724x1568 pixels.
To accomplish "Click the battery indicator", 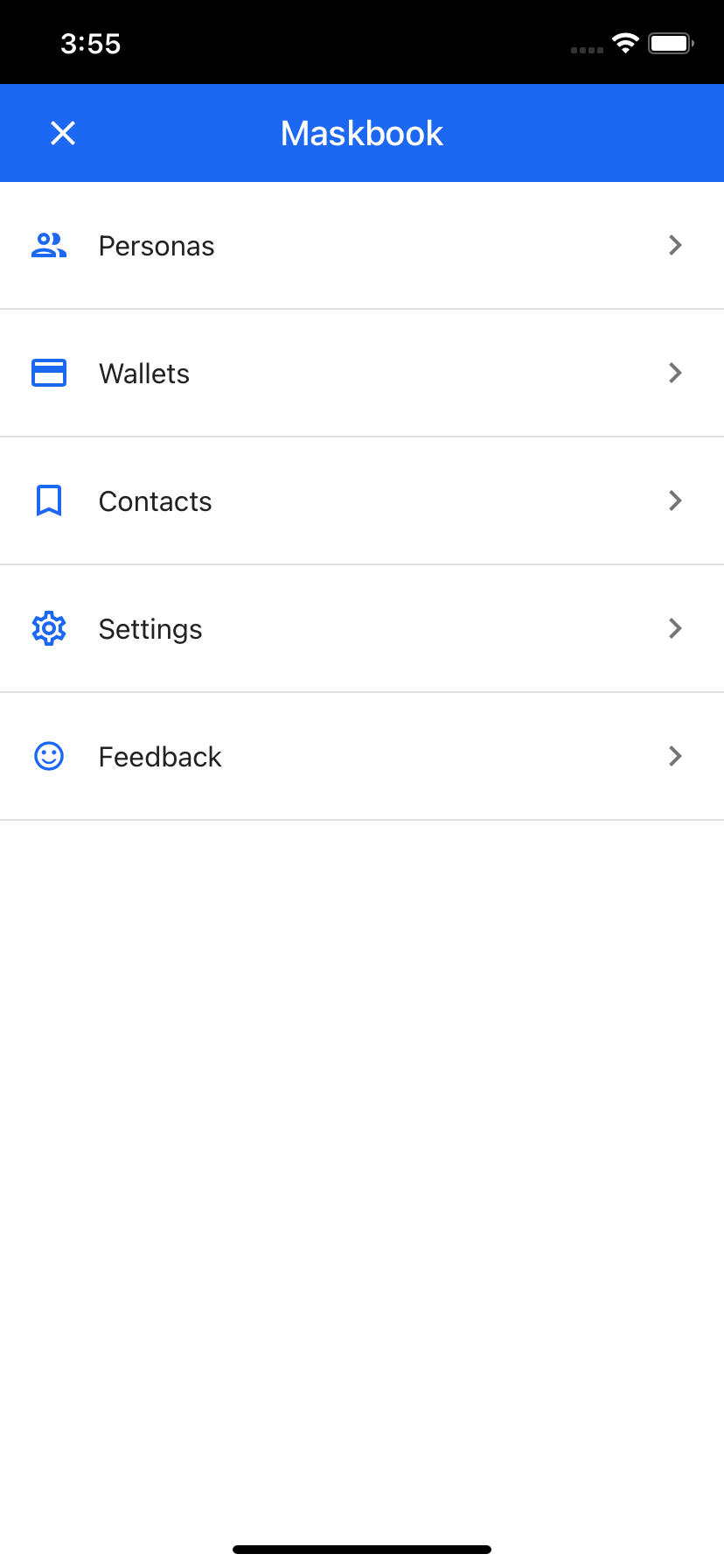I will click(x=669, y=43).
